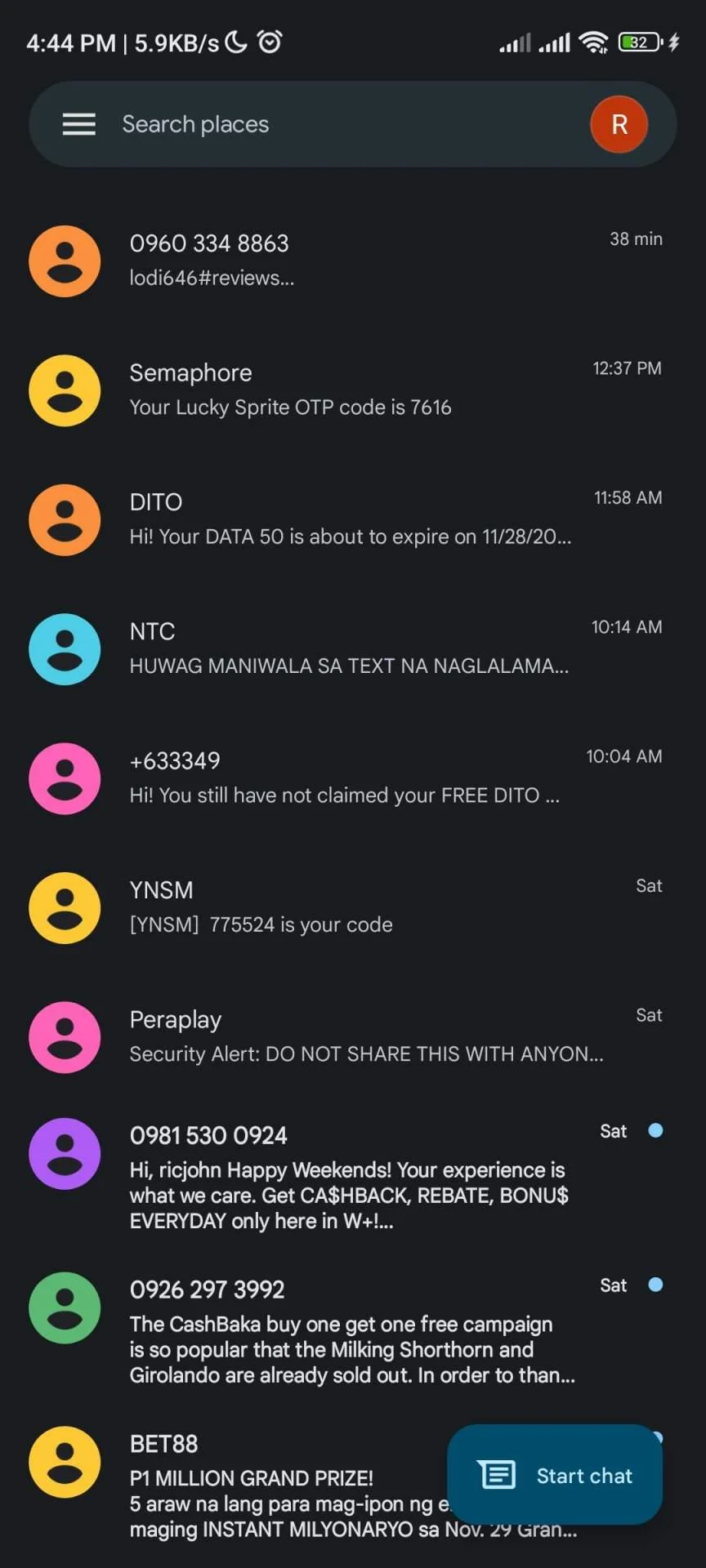Open the Peraplay security alert thread
Screen dimensions: 706x1568
click(353, 1037)
